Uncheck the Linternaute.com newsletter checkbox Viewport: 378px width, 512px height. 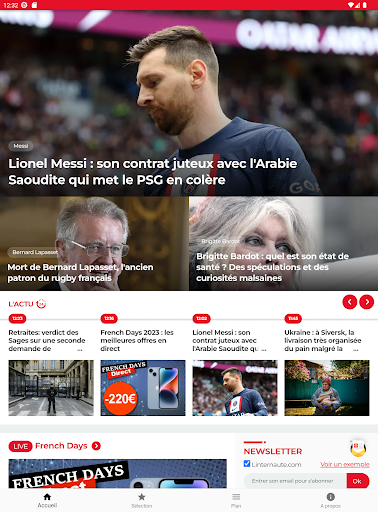tap(247, 464)
